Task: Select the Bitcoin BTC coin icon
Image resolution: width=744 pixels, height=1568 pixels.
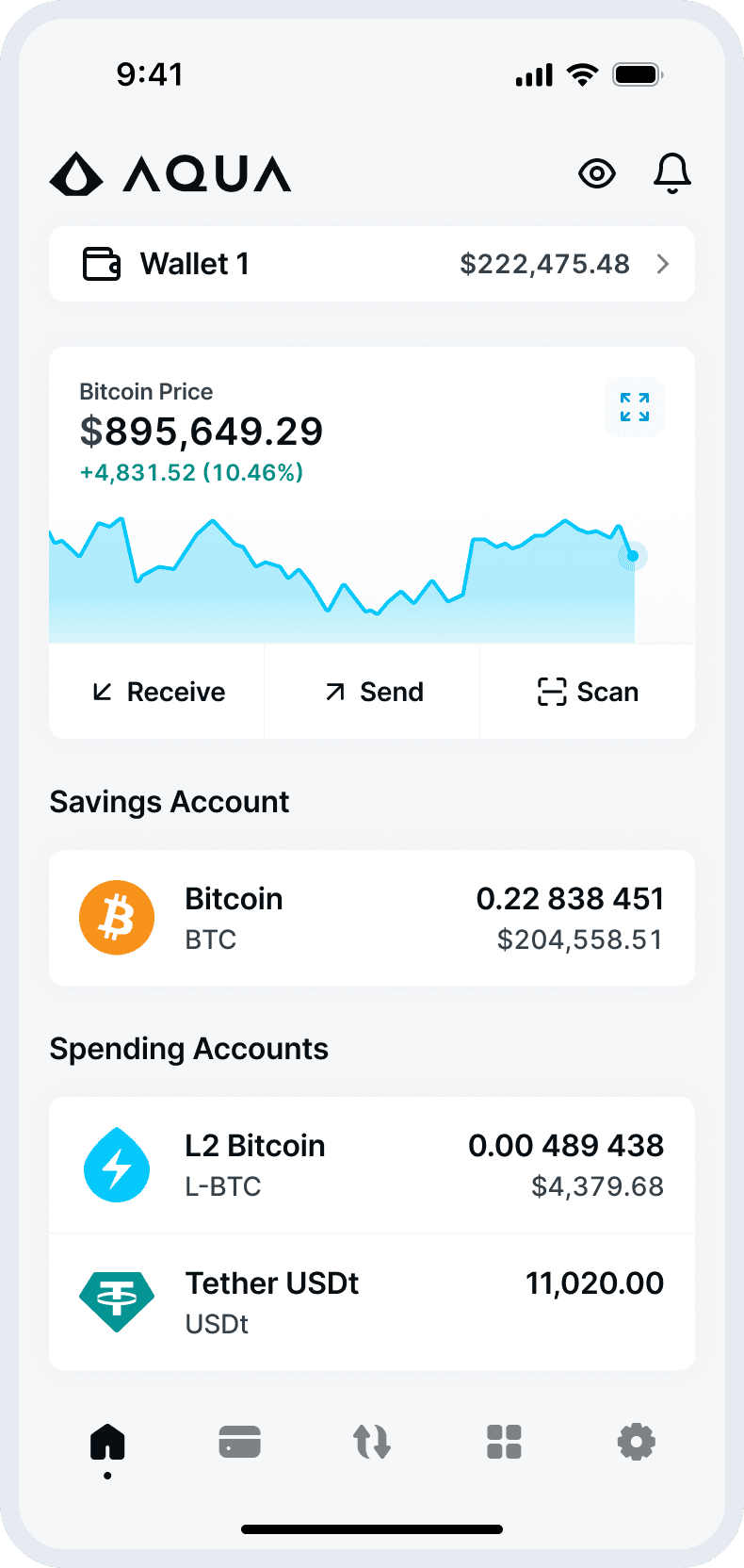Action: point(117,917)
